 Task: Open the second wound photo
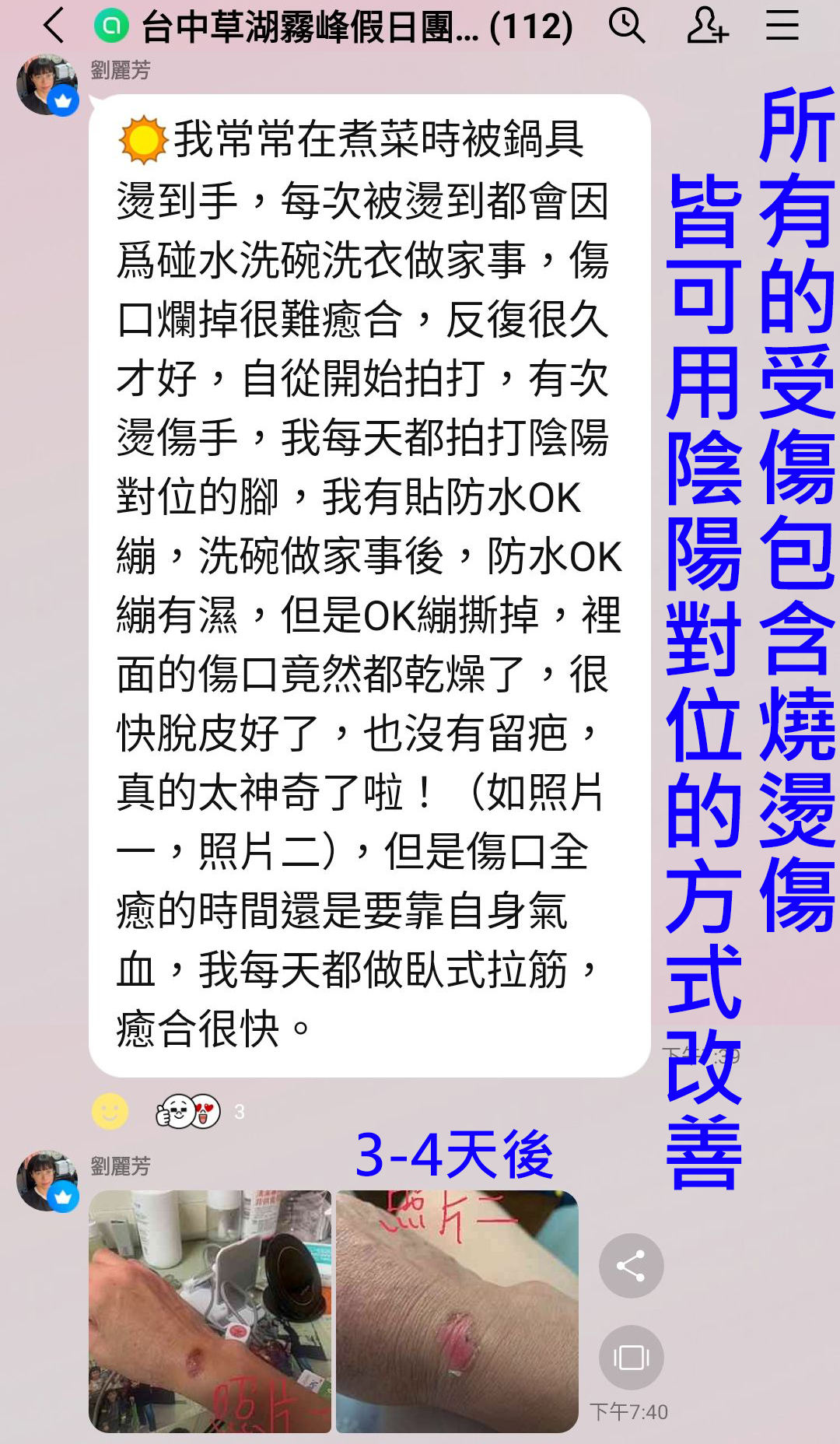pos(457,1312)
